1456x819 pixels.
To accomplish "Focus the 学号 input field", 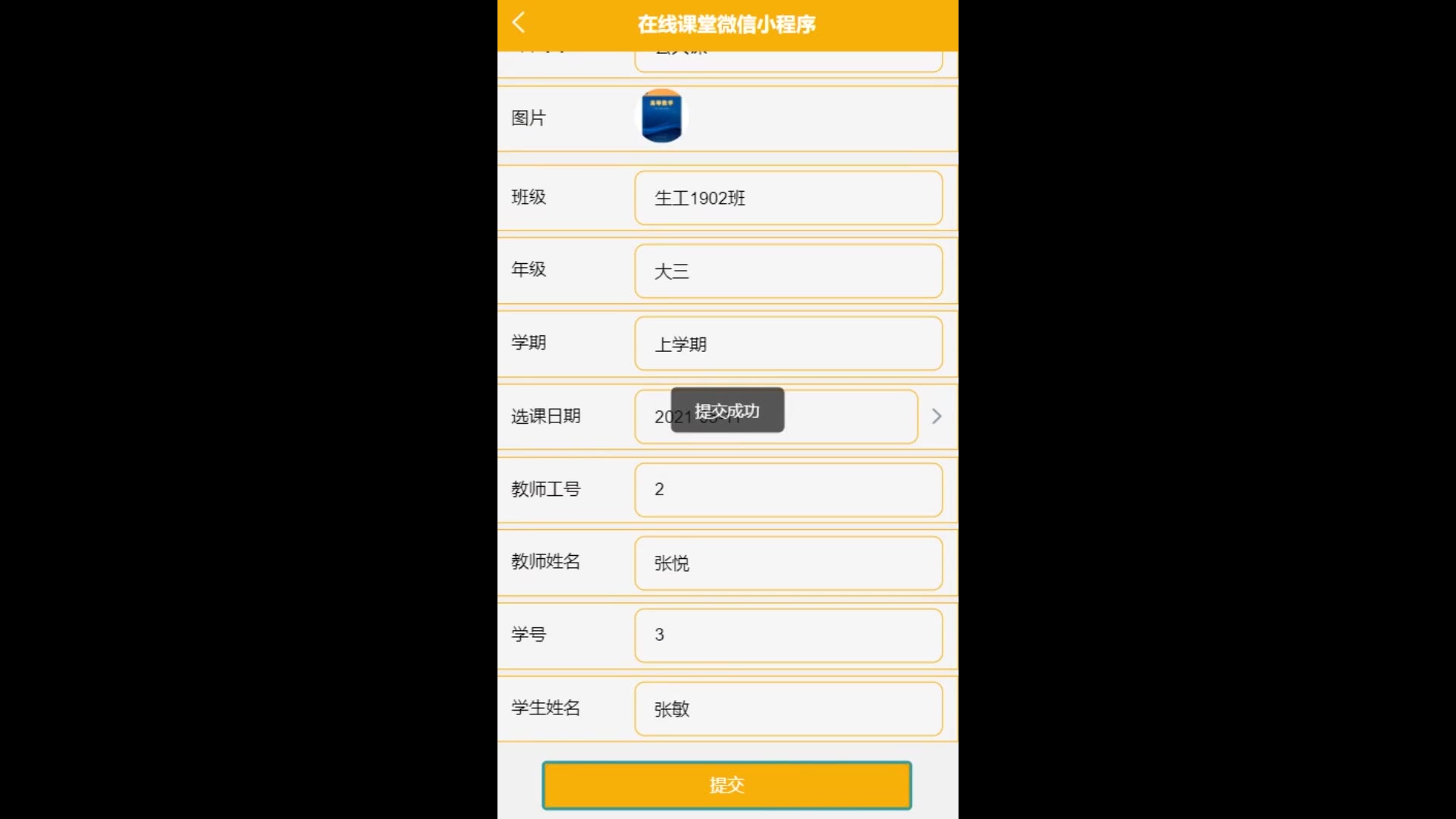I will click(x=788, y=635).
